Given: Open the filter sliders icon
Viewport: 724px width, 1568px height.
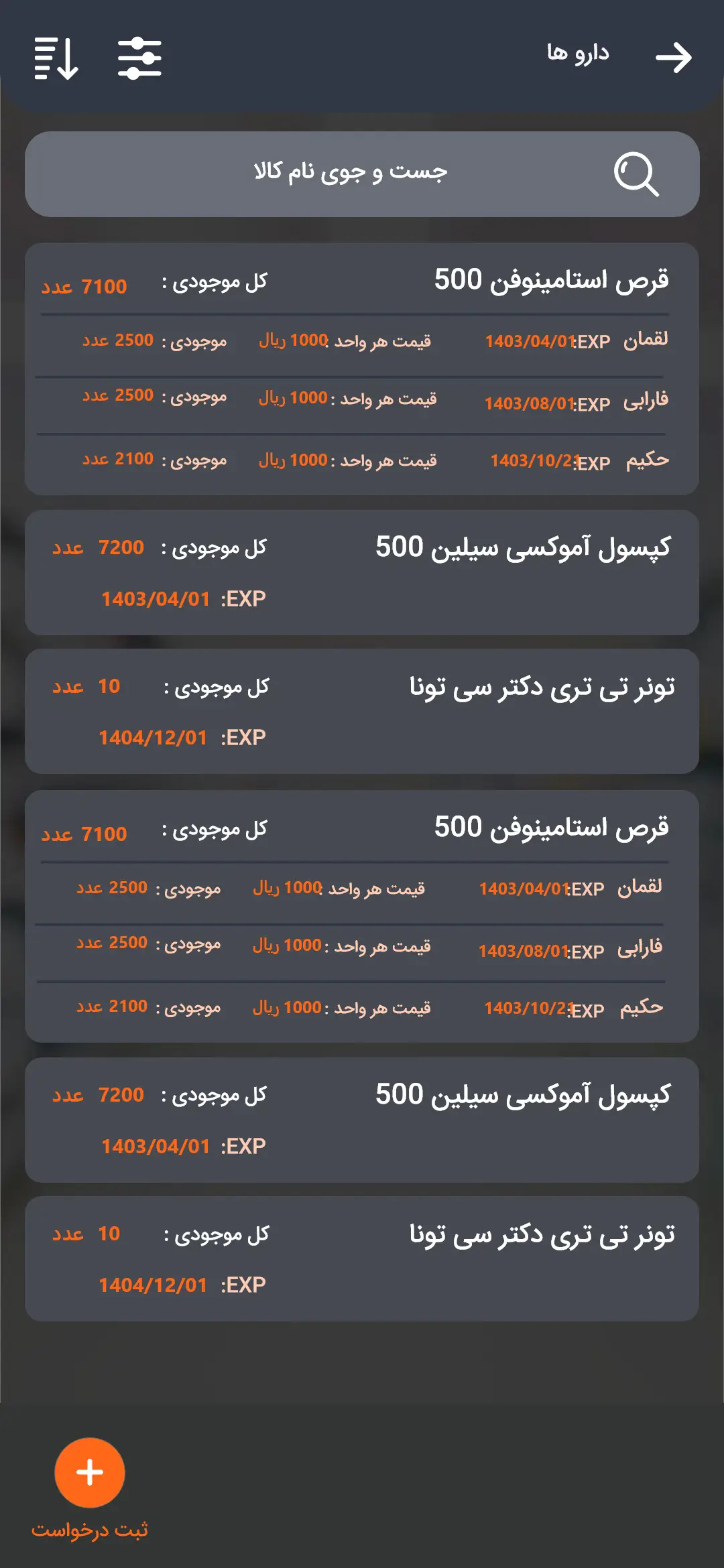Looking at the screenshot, I should (139, 58).
